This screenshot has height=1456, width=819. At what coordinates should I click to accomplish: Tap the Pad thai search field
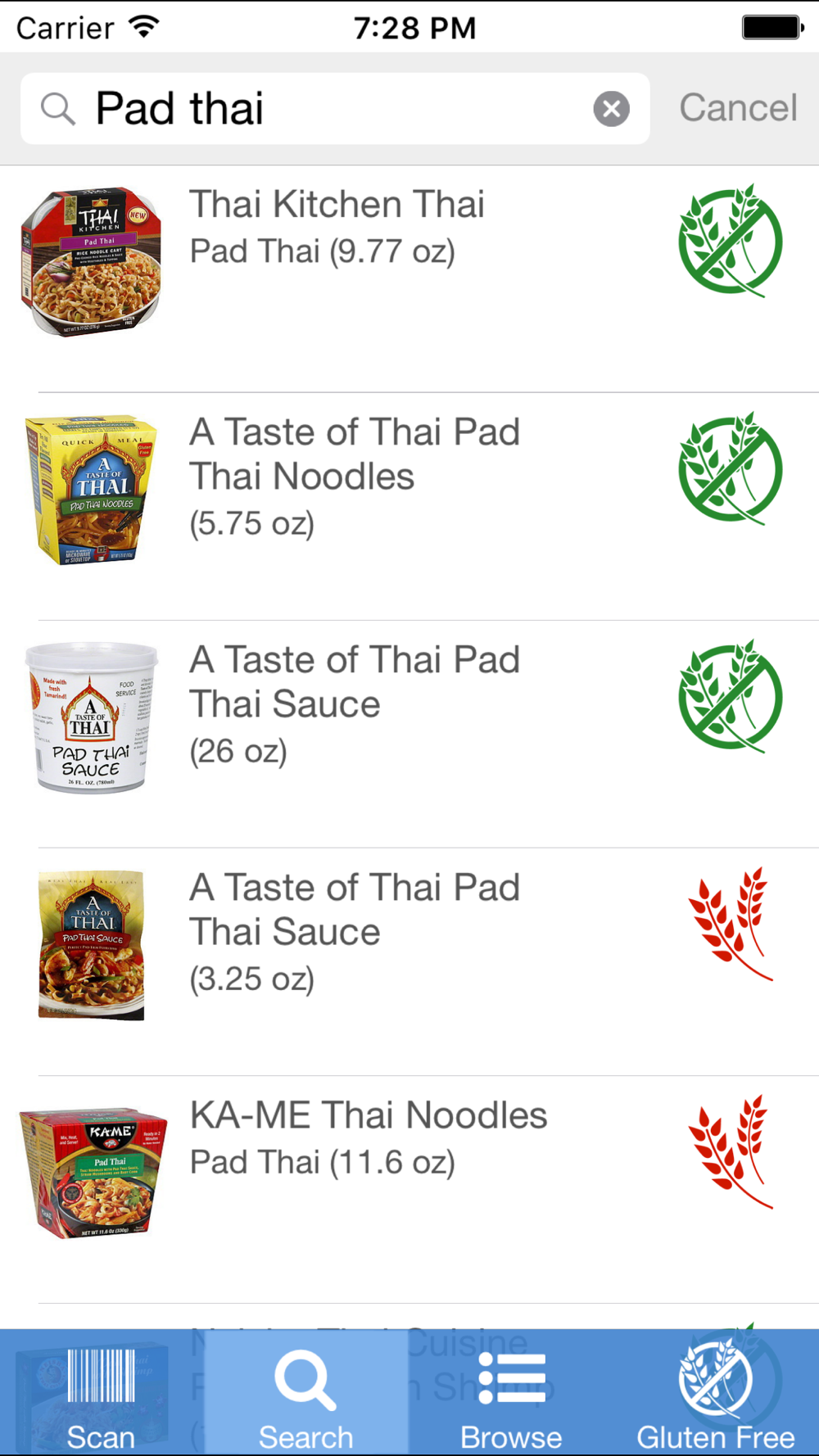[x=328, y=109]
